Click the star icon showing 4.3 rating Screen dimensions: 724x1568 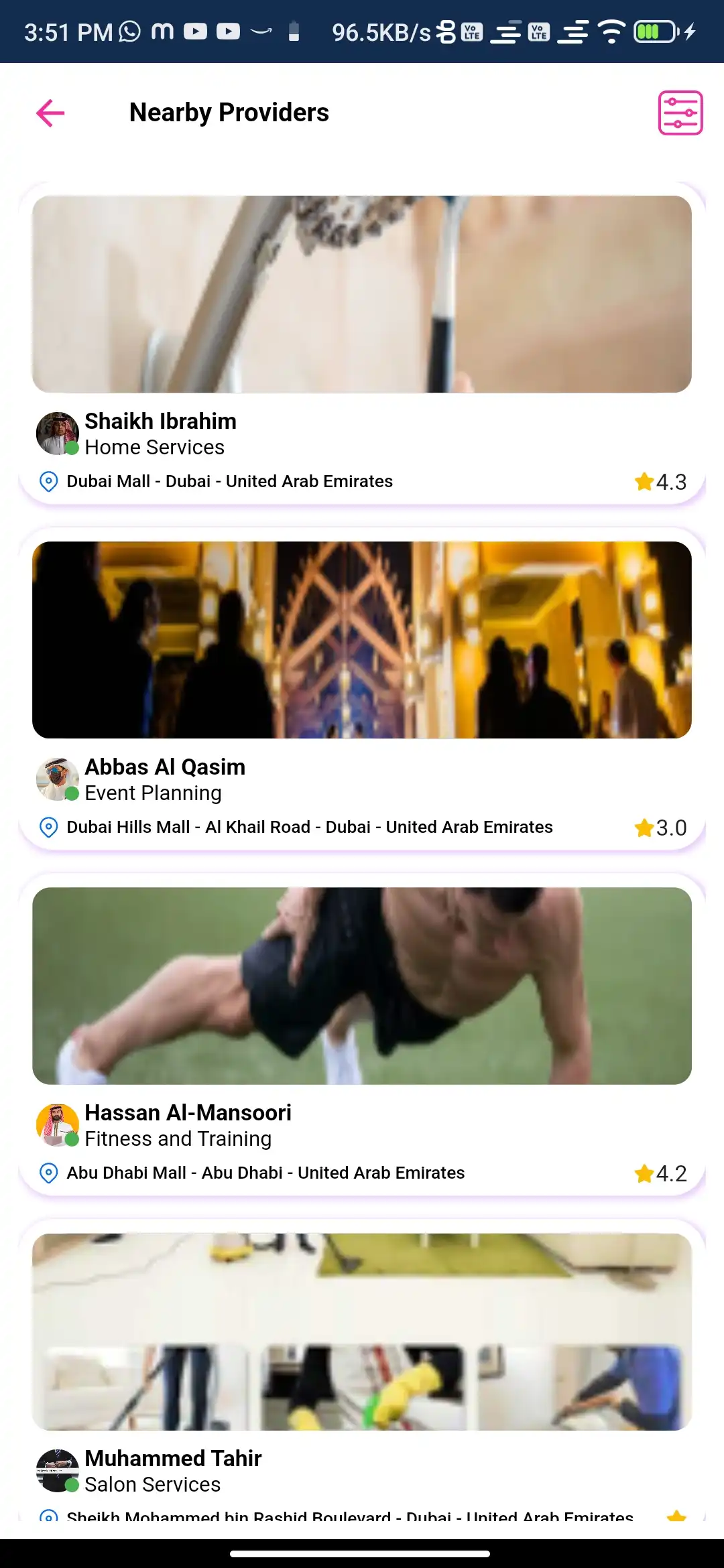click(x=644, y=481)
